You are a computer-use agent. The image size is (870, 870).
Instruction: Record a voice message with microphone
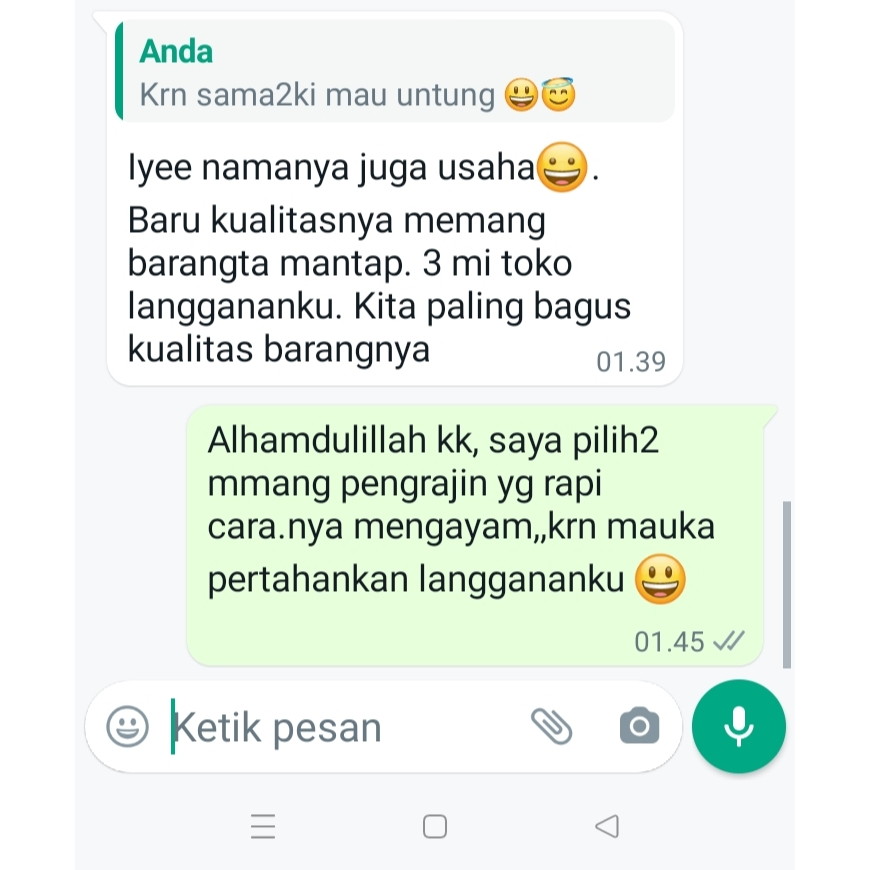pyautogui.click(x=739, y=727)
